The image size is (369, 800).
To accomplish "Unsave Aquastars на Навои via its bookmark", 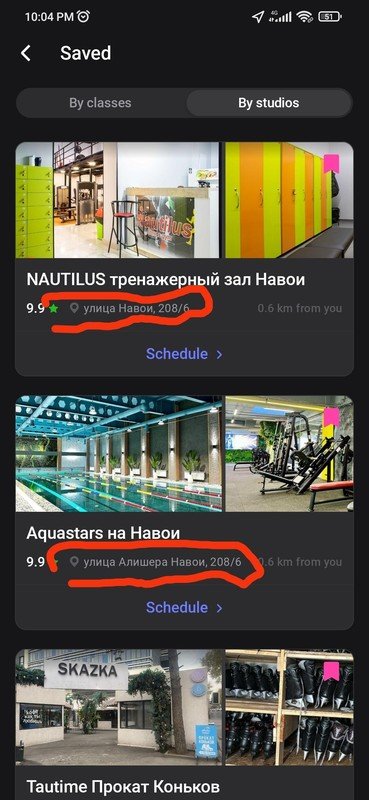I will 332,417.
